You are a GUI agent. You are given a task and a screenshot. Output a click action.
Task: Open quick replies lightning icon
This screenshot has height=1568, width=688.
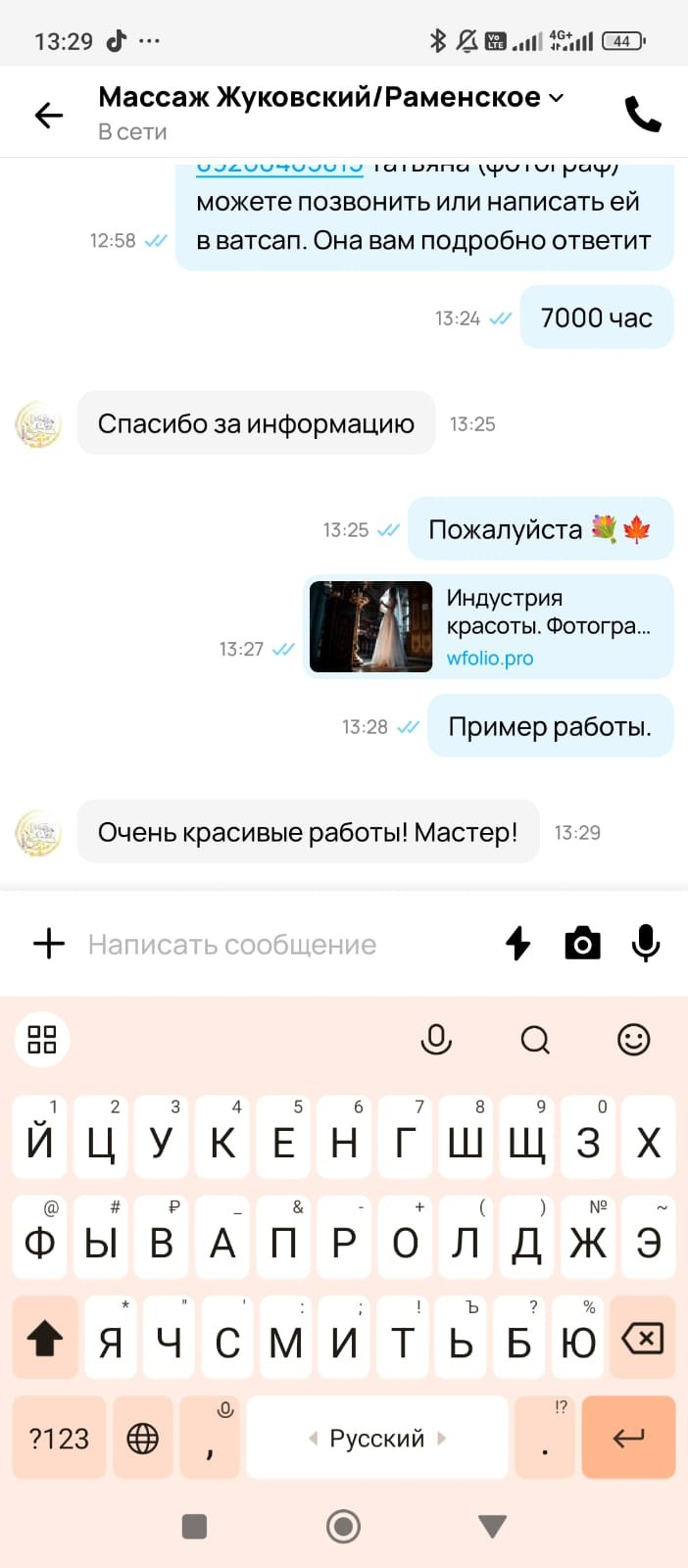tap(517, 944)
